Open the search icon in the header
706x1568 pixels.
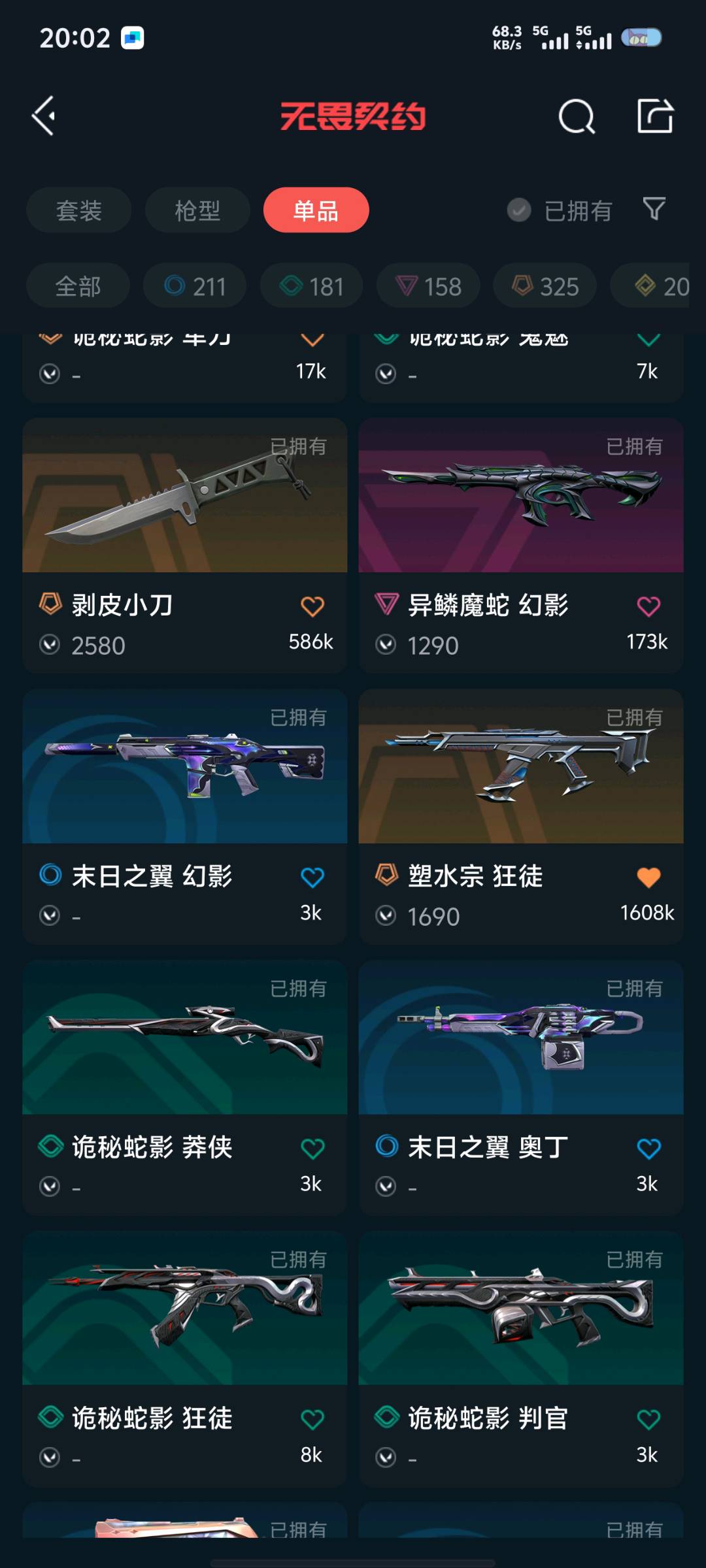(x=577, y=117)
